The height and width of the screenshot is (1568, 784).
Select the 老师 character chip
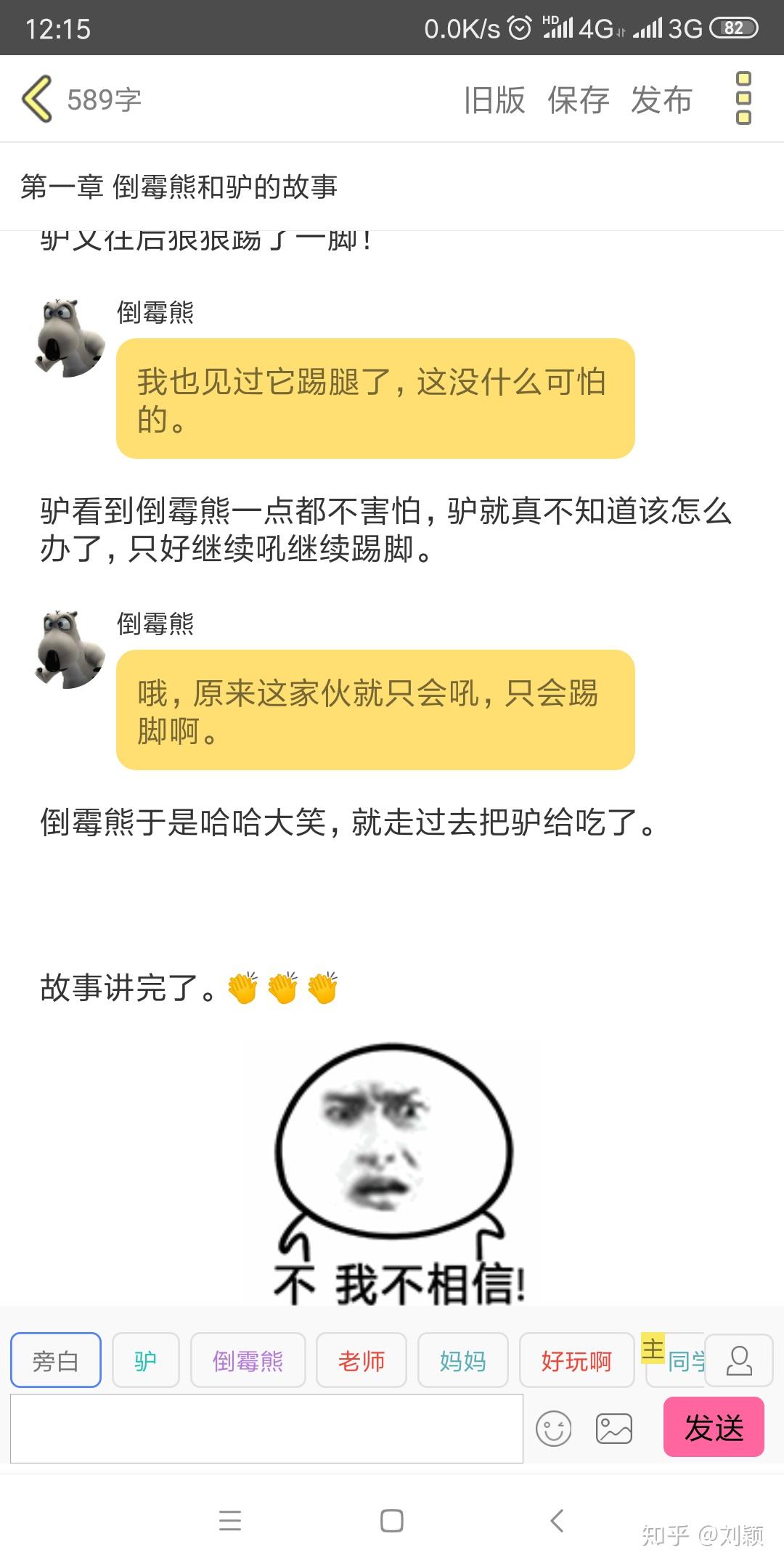point(361,1360)
